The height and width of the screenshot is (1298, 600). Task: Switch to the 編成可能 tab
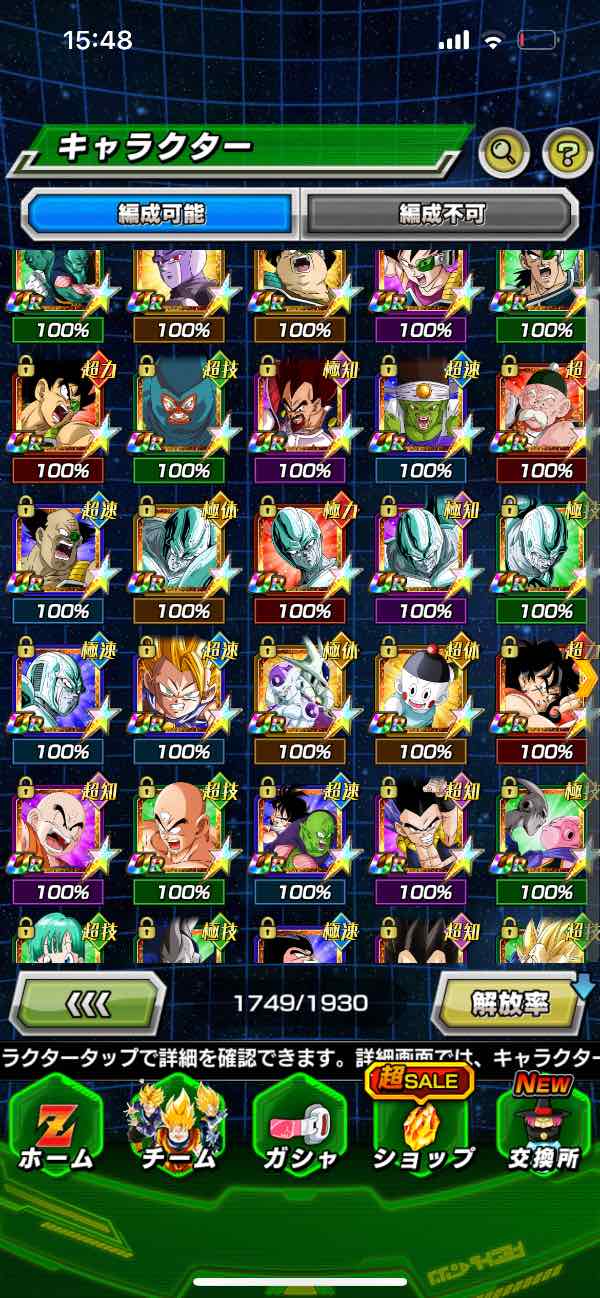[x=161, y=213]
